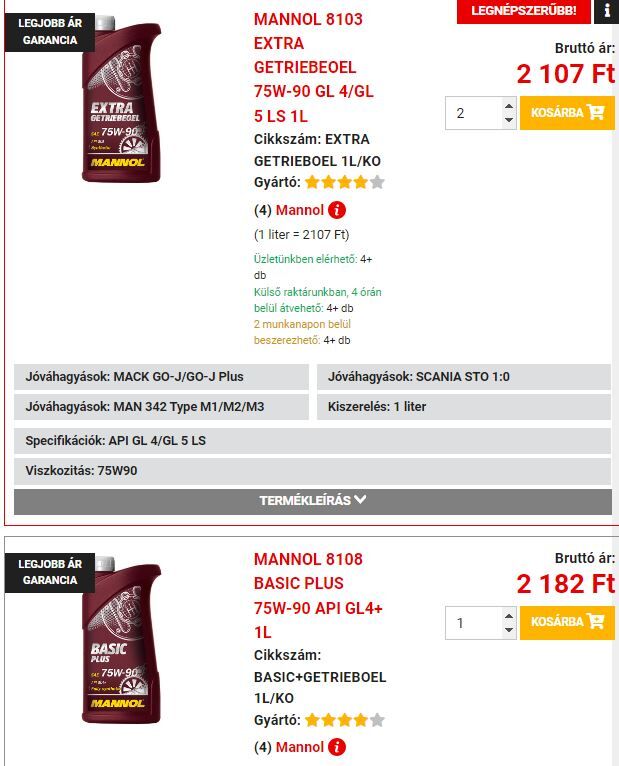Open Mannol manufacturer info icon on 8103
619x766 pixels.
(337, 210)
